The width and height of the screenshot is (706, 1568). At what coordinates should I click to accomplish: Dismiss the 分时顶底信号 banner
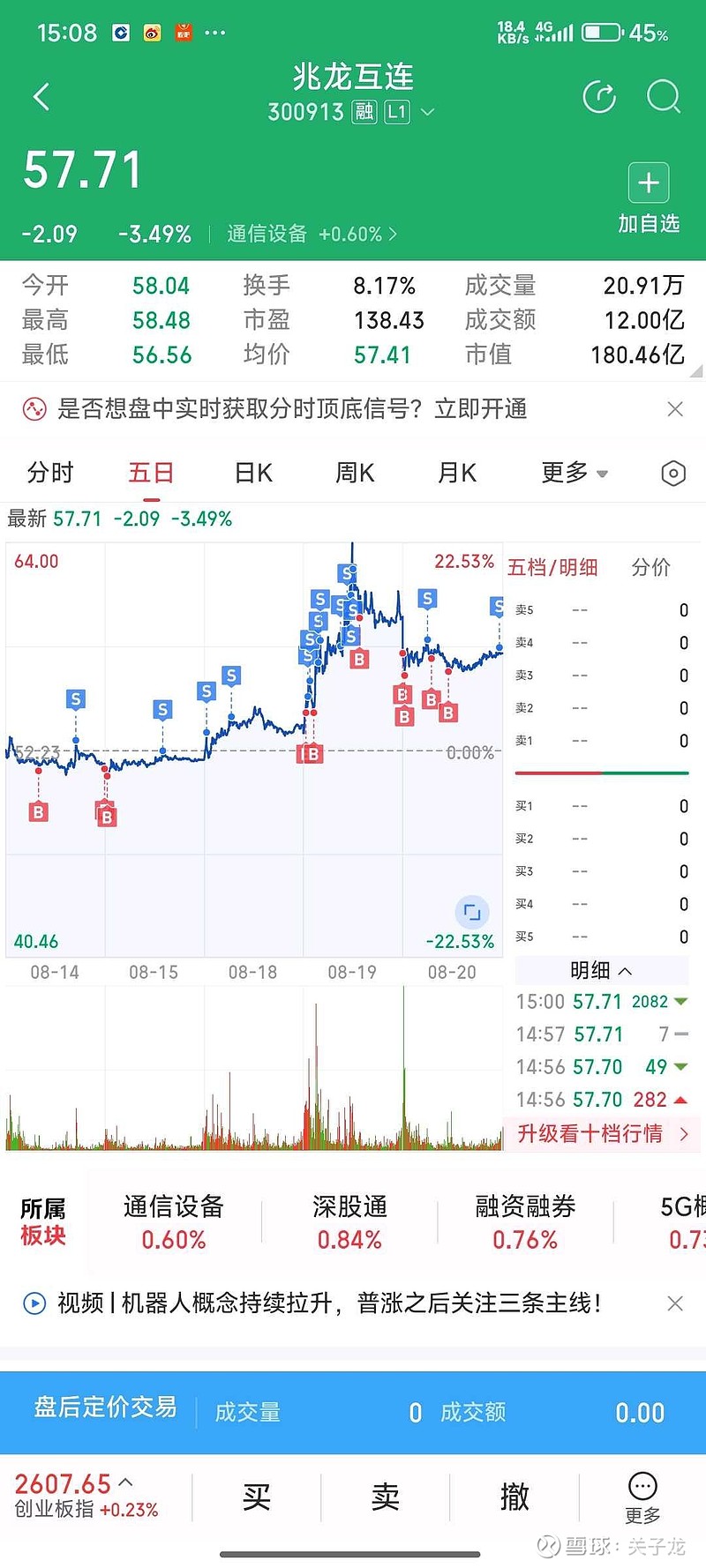click(675, 409)
